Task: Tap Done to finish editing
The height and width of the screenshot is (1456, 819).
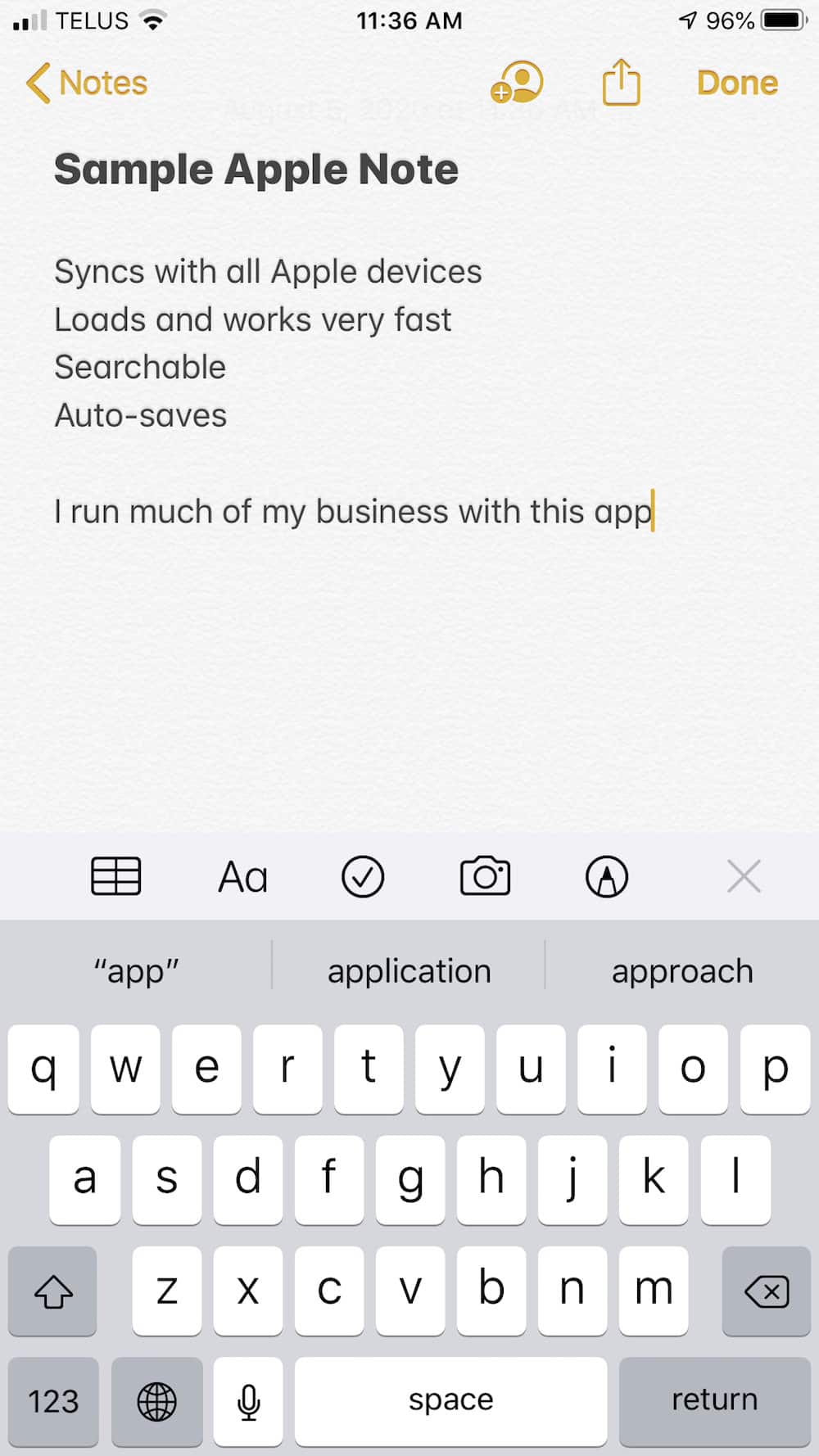Action: [736, 83]
